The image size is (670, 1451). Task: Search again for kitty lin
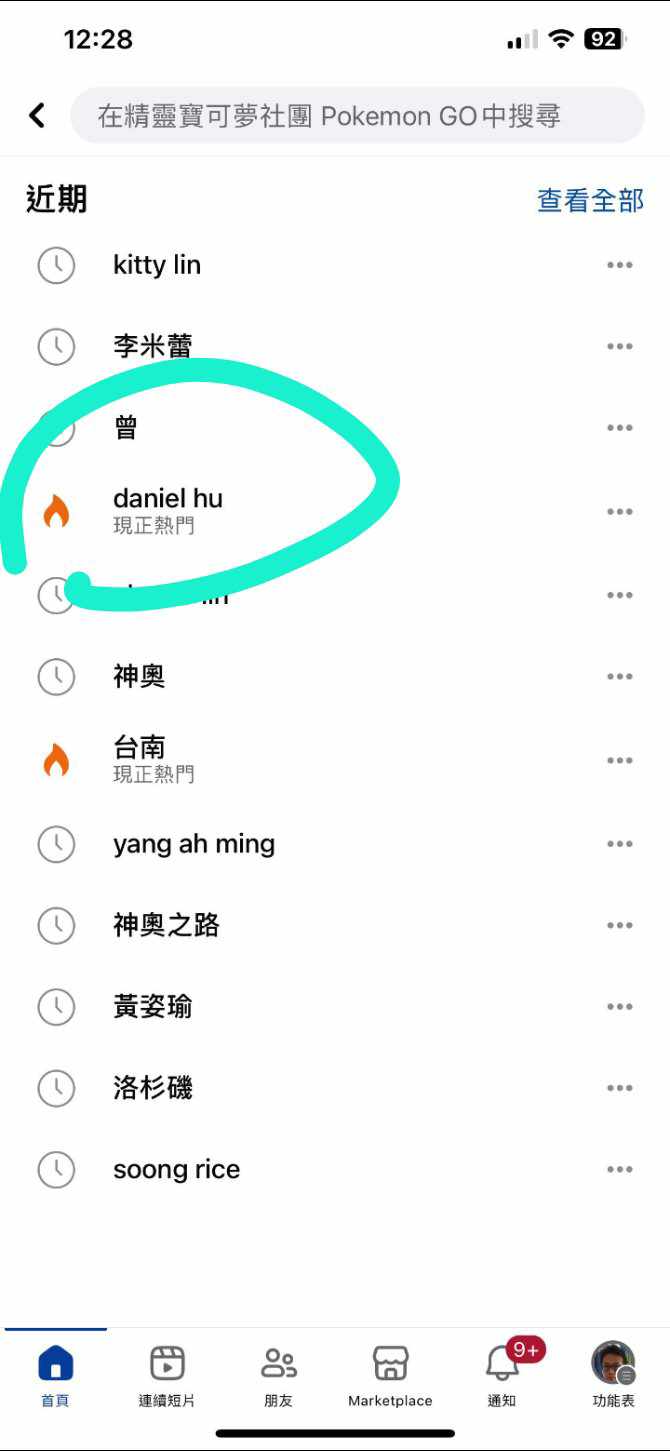[x=157, y=265]
